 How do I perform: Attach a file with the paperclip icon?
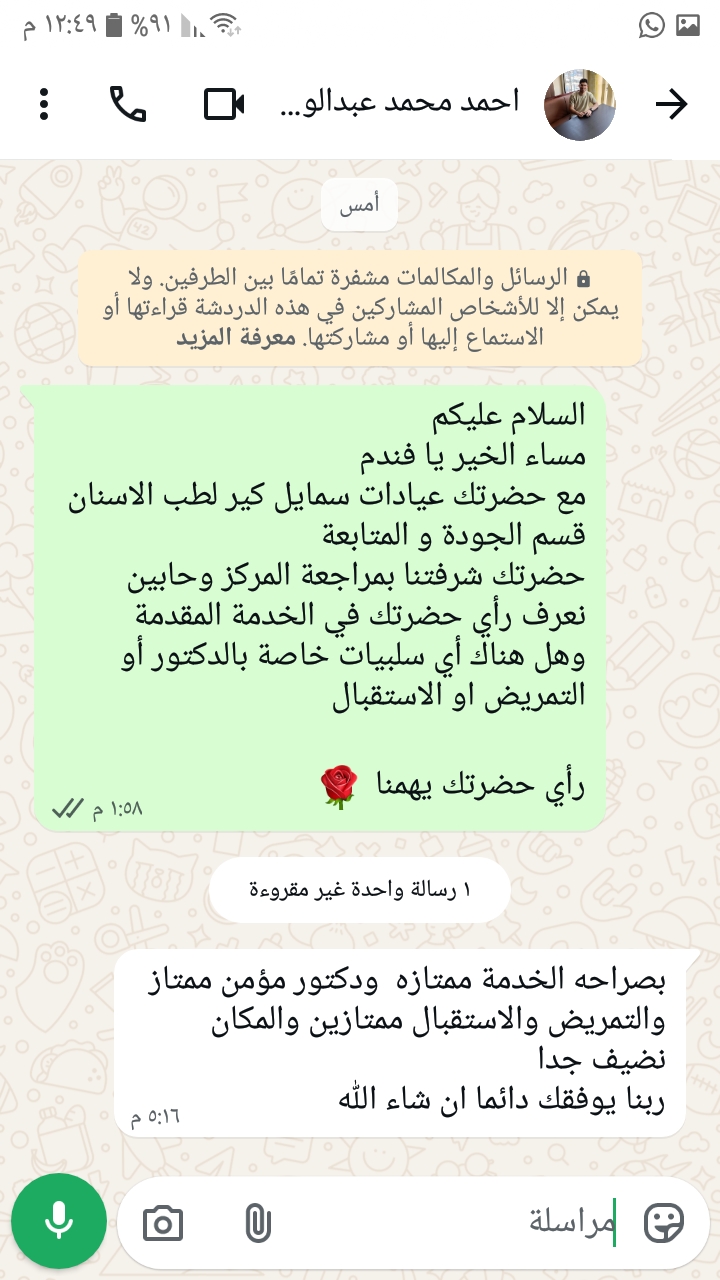click(258, 1223)
